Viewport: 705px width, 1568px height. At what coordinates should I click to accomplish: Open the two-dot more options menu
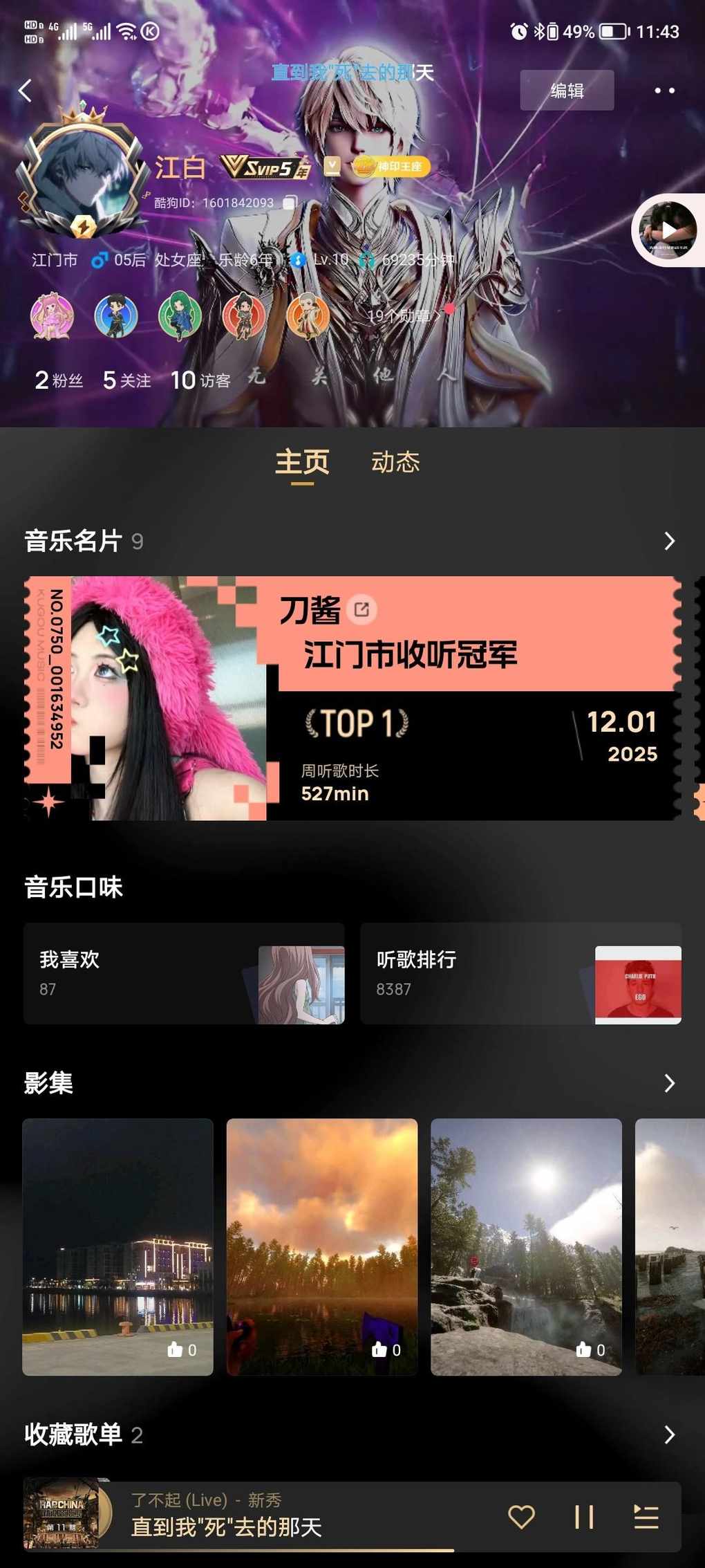coord(664,91)
